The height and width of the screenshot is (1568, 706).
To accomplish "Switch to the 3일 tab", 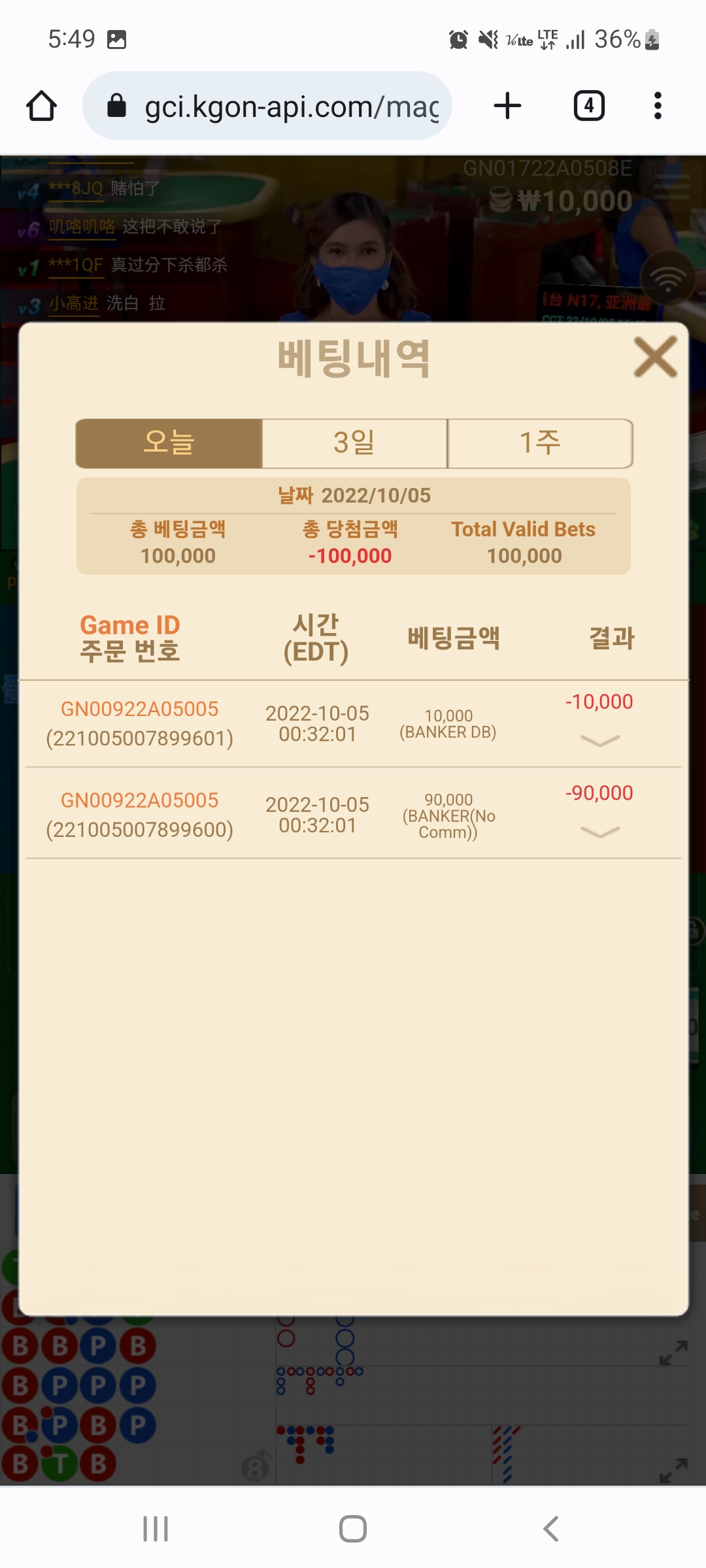I will [354, 443].
